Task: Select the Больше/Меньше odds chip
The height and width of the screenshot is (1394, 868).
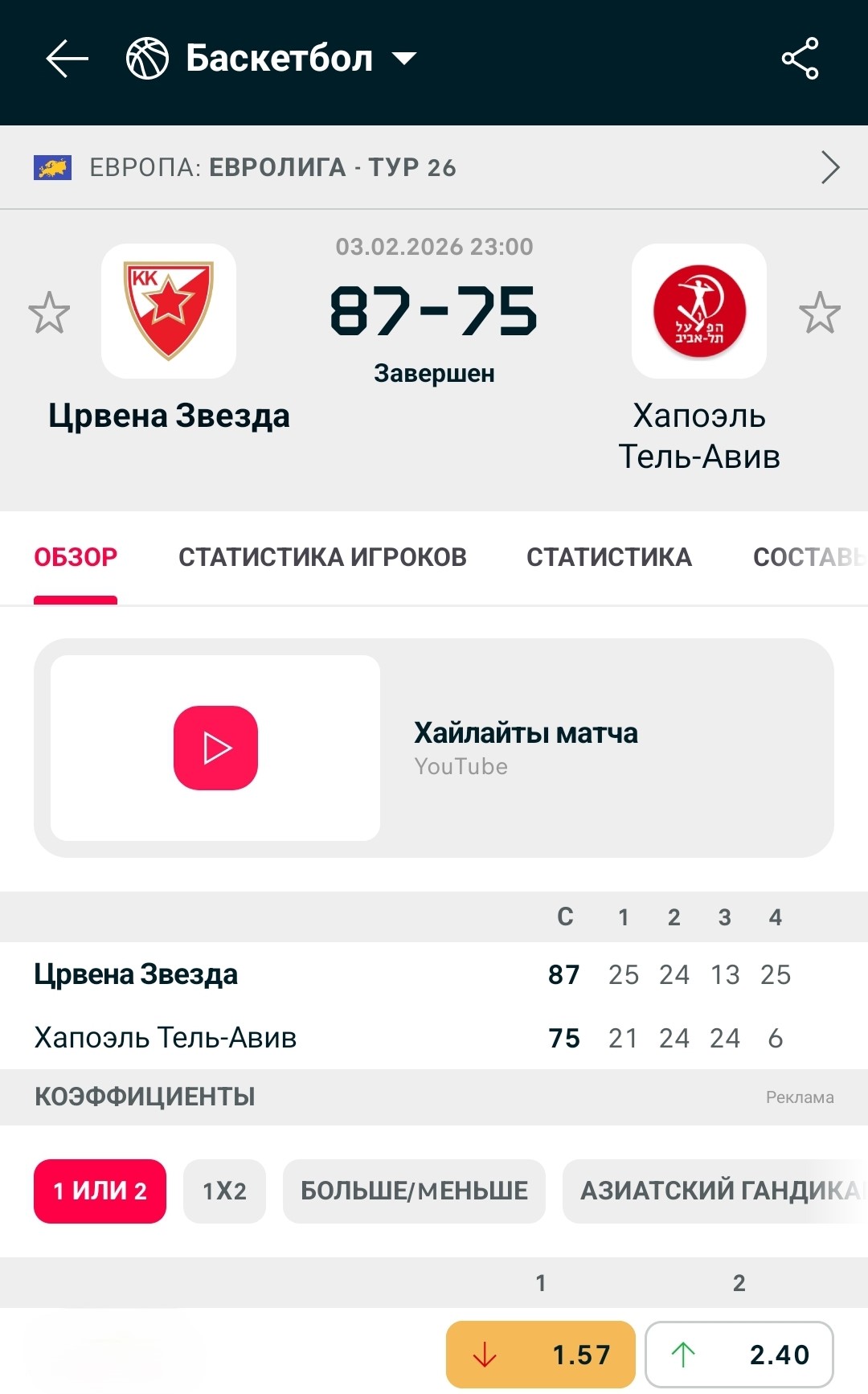Action: [x=414, y=1191]
